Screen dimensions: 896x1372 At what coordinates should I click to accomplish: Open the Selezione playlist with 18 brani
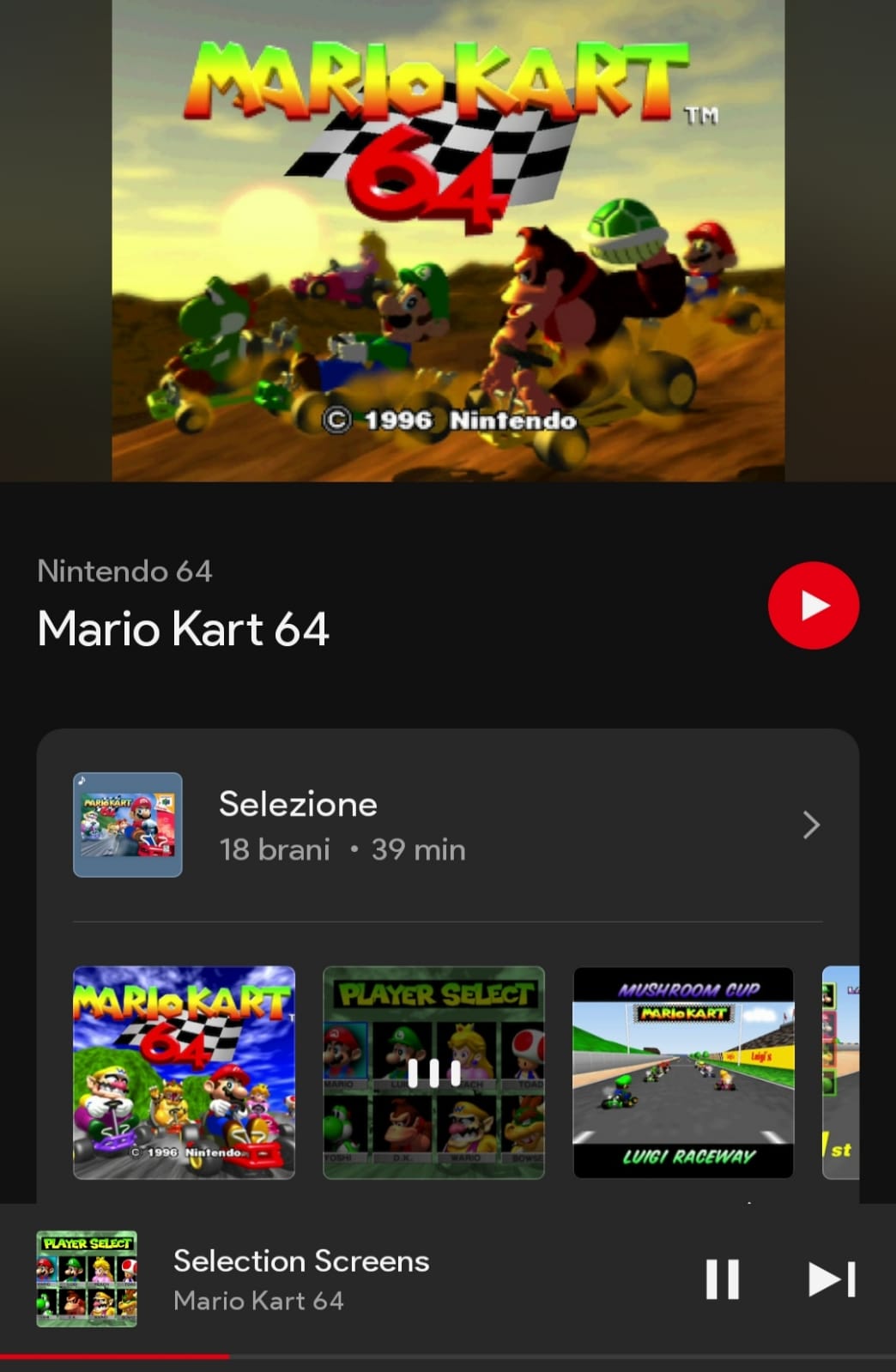446,825
